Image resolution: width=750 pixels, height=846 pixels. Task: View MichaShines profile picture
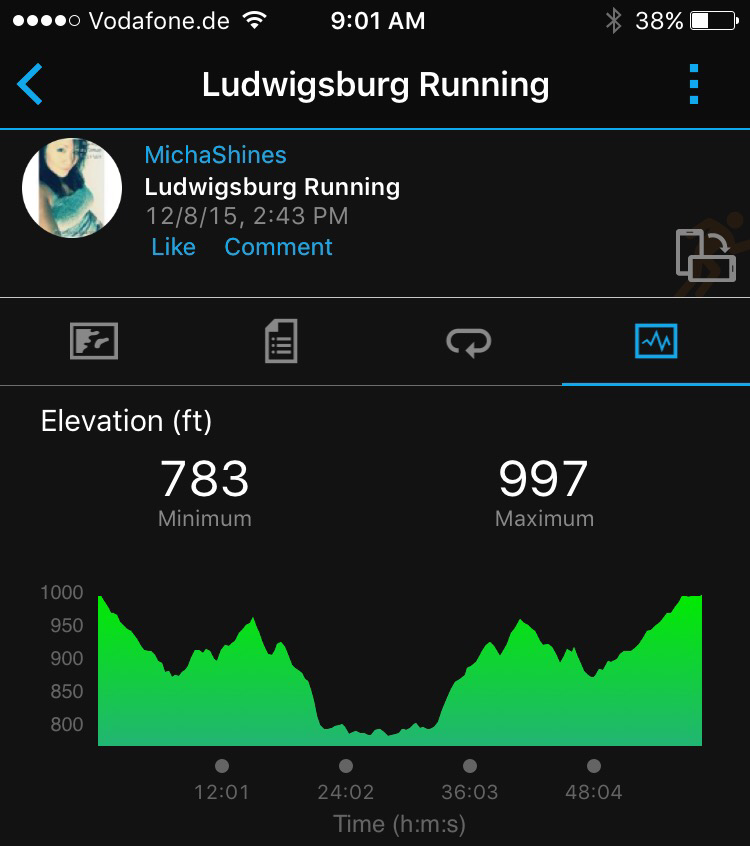(x=72, y=188)
